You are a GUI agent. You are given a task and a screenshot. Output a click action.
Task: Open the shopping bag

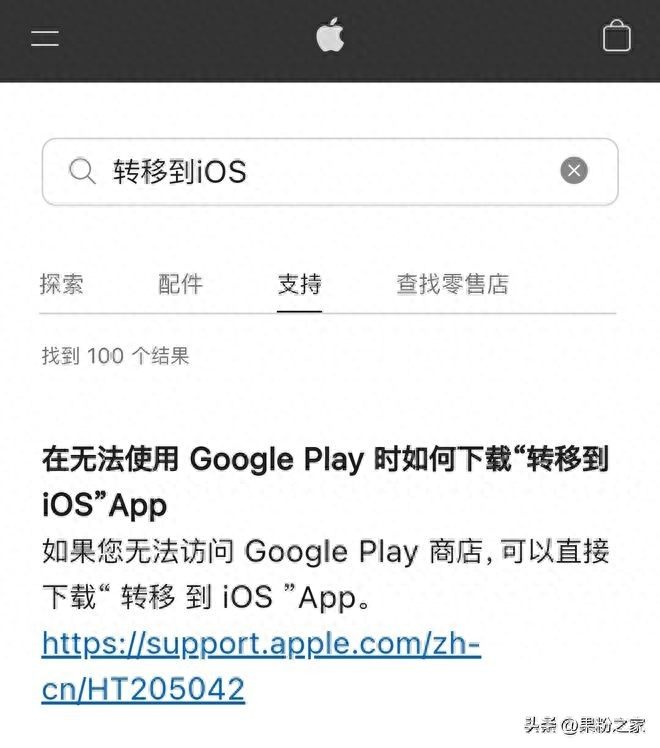point(617,37)
